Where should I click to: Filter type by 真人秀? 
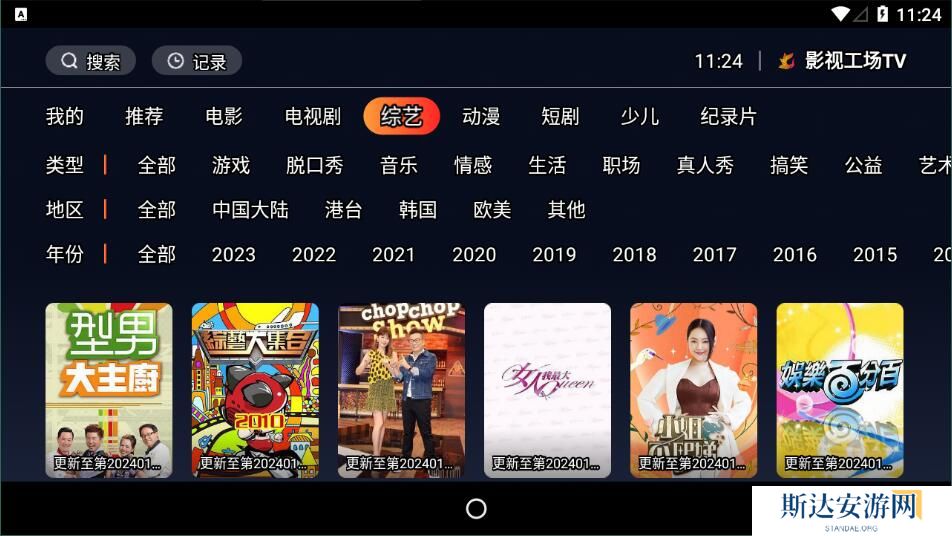point(705,165)
